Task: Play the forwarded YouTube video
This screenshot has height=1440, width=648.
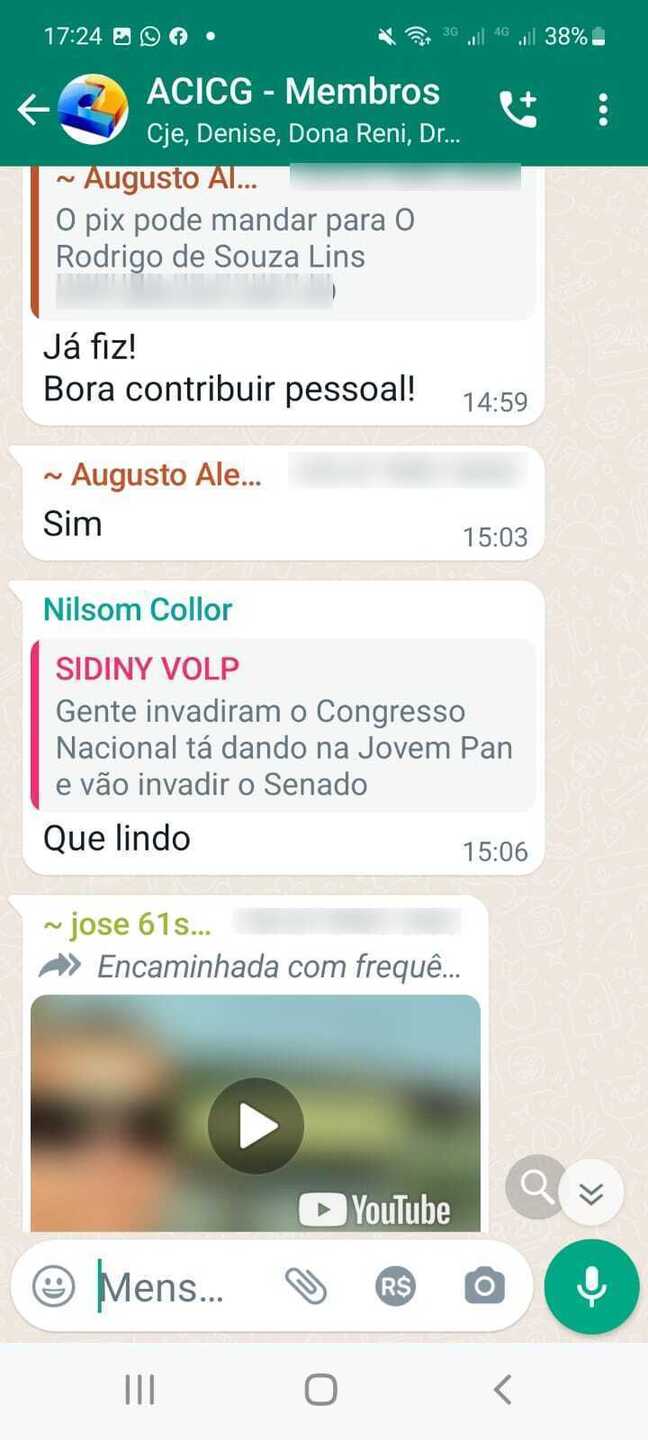Action: point(255,1126)
